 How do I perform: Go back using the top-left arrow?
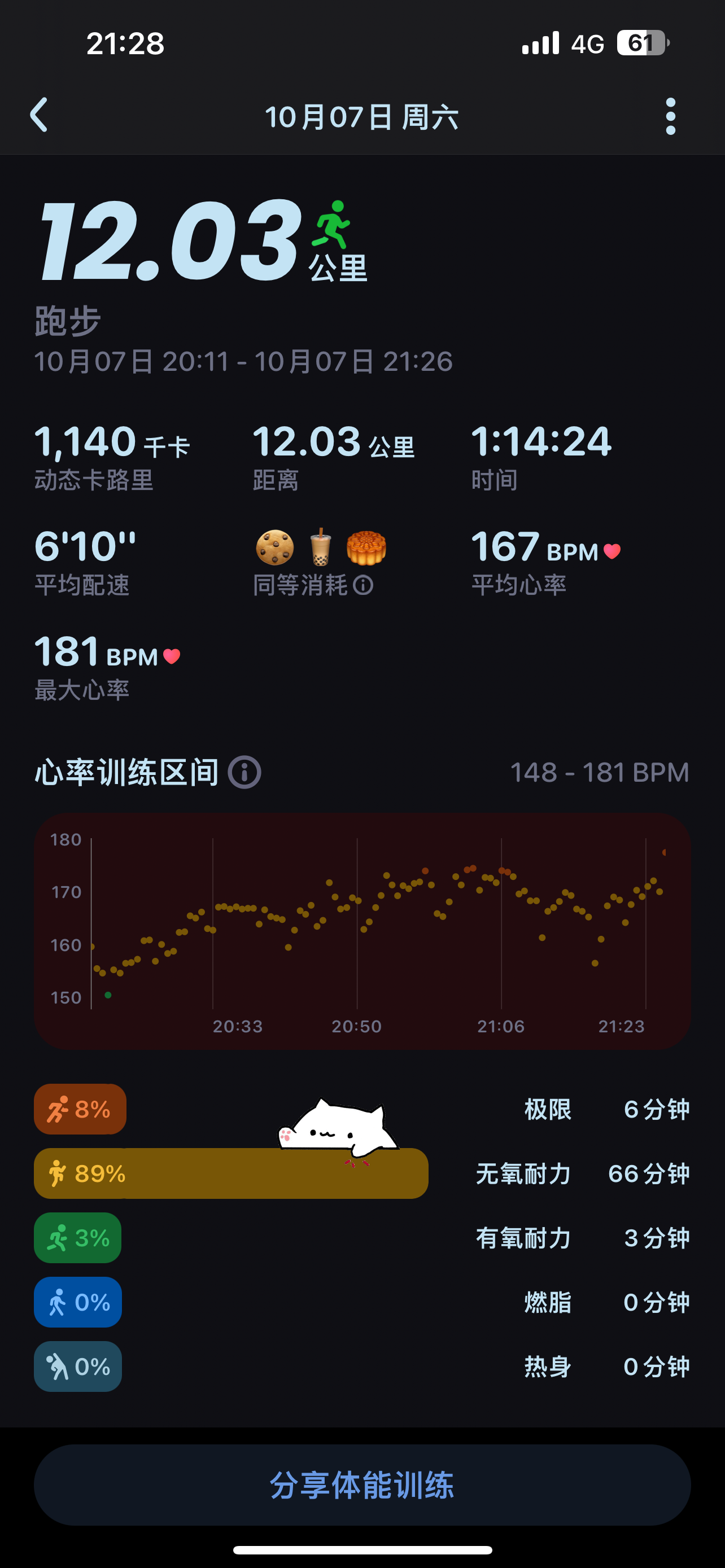pos(39,115)
